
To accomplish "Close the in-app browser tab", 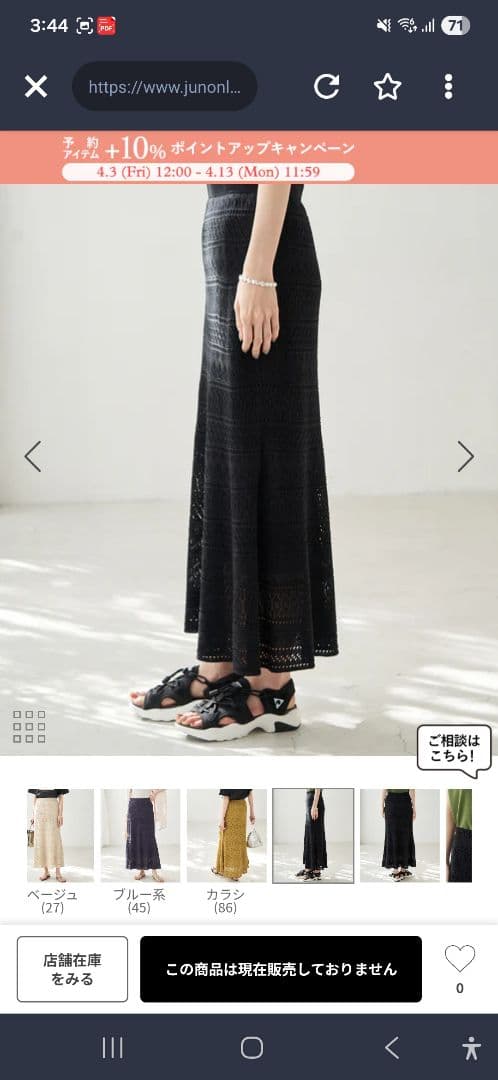I will (36, 87).
